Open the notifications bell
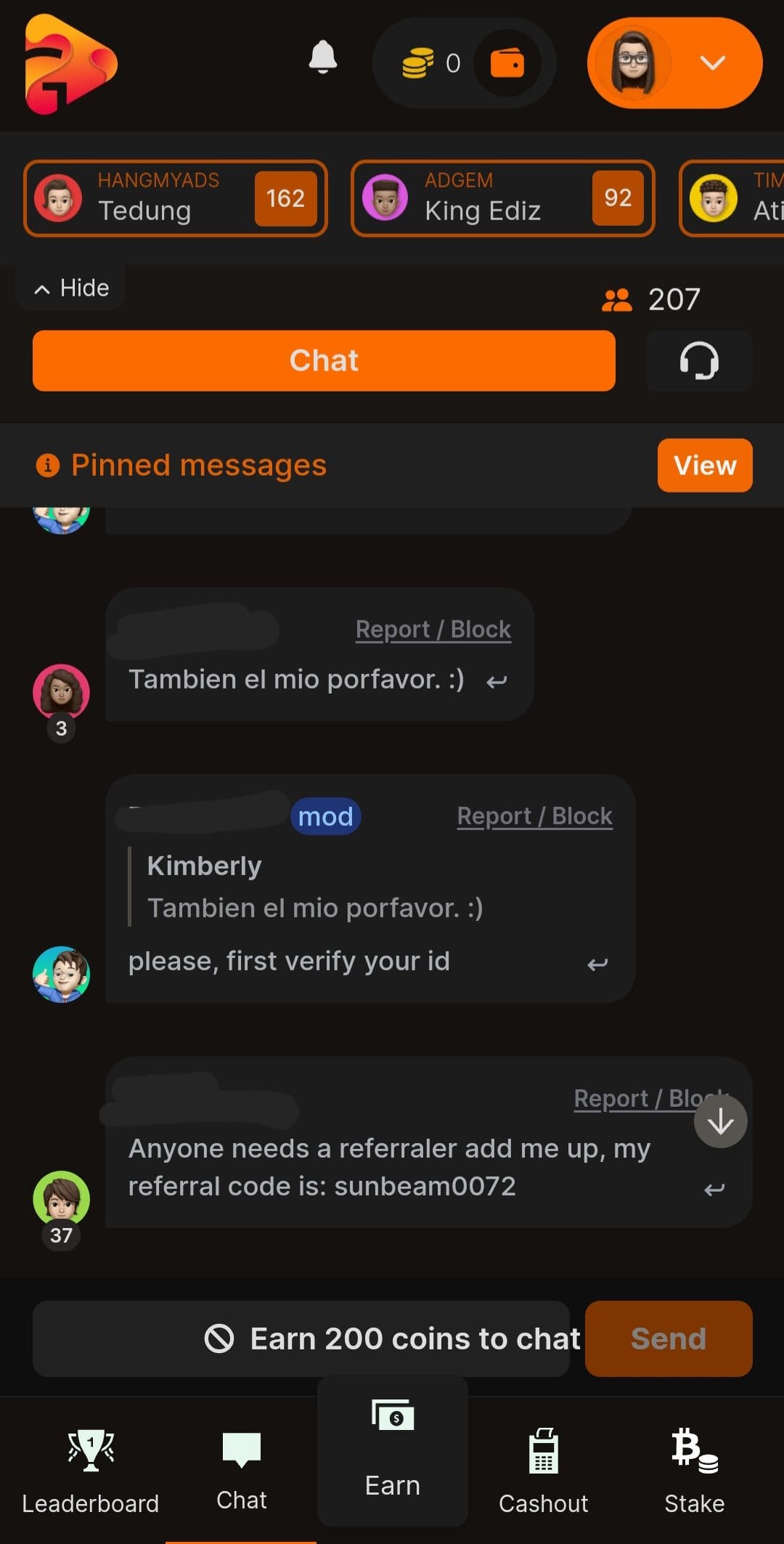 (323, 57)
